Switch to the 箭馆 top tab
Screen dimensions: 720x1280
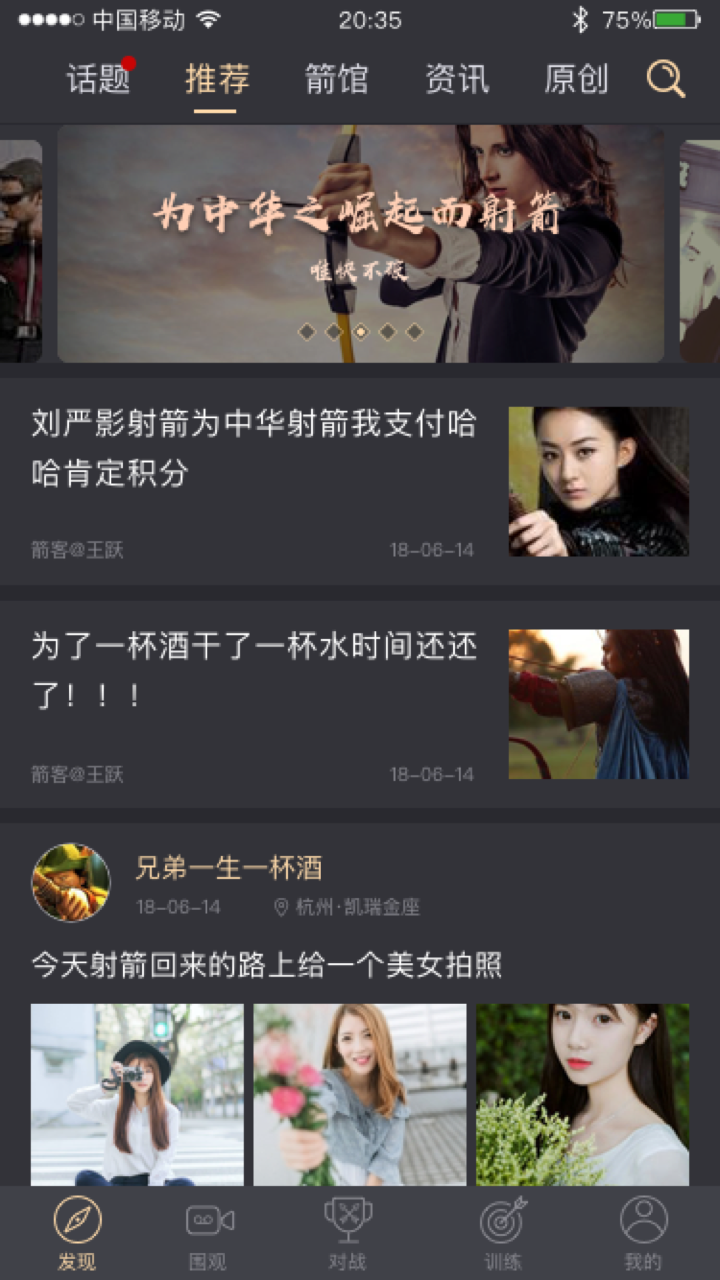pyautogui.click(x=336, y=79)
